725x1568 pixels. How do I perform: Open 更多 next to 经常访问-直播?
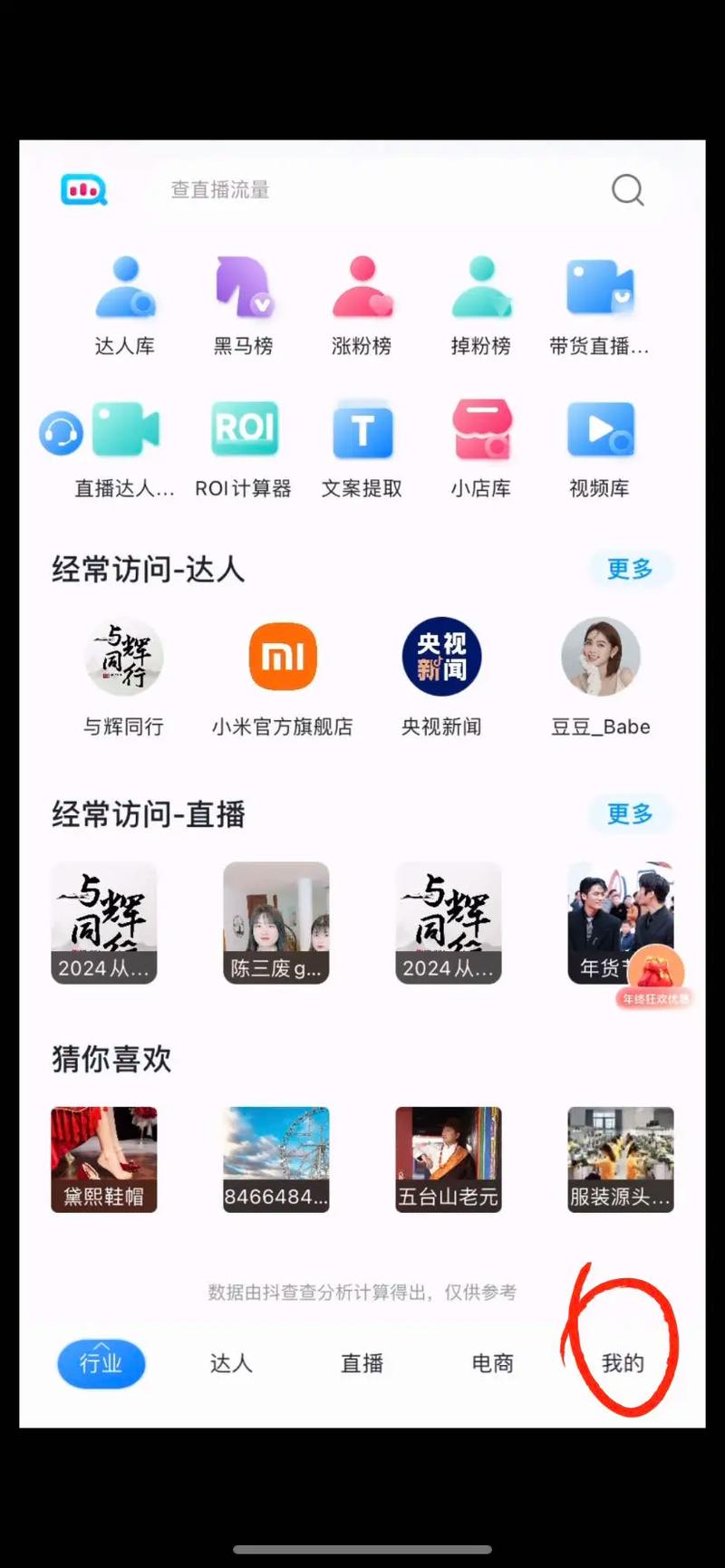tap(630, 813)
